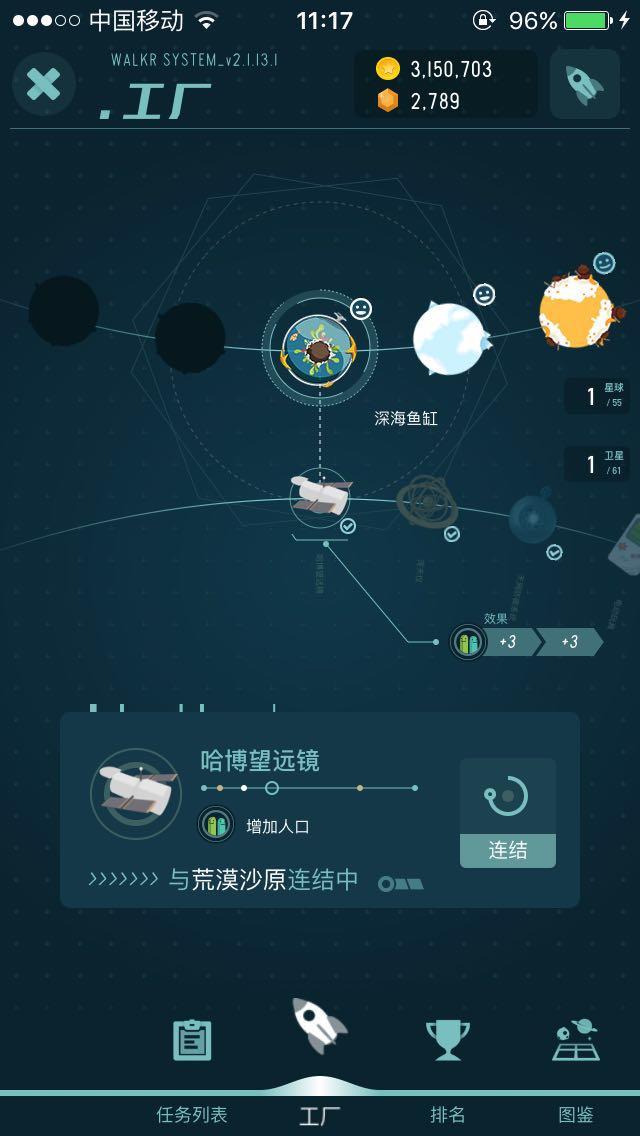This screenshot has height=1136, width=640.
Task: Open the 卫星 satellite counter
Action: click(x=598, y=463)
